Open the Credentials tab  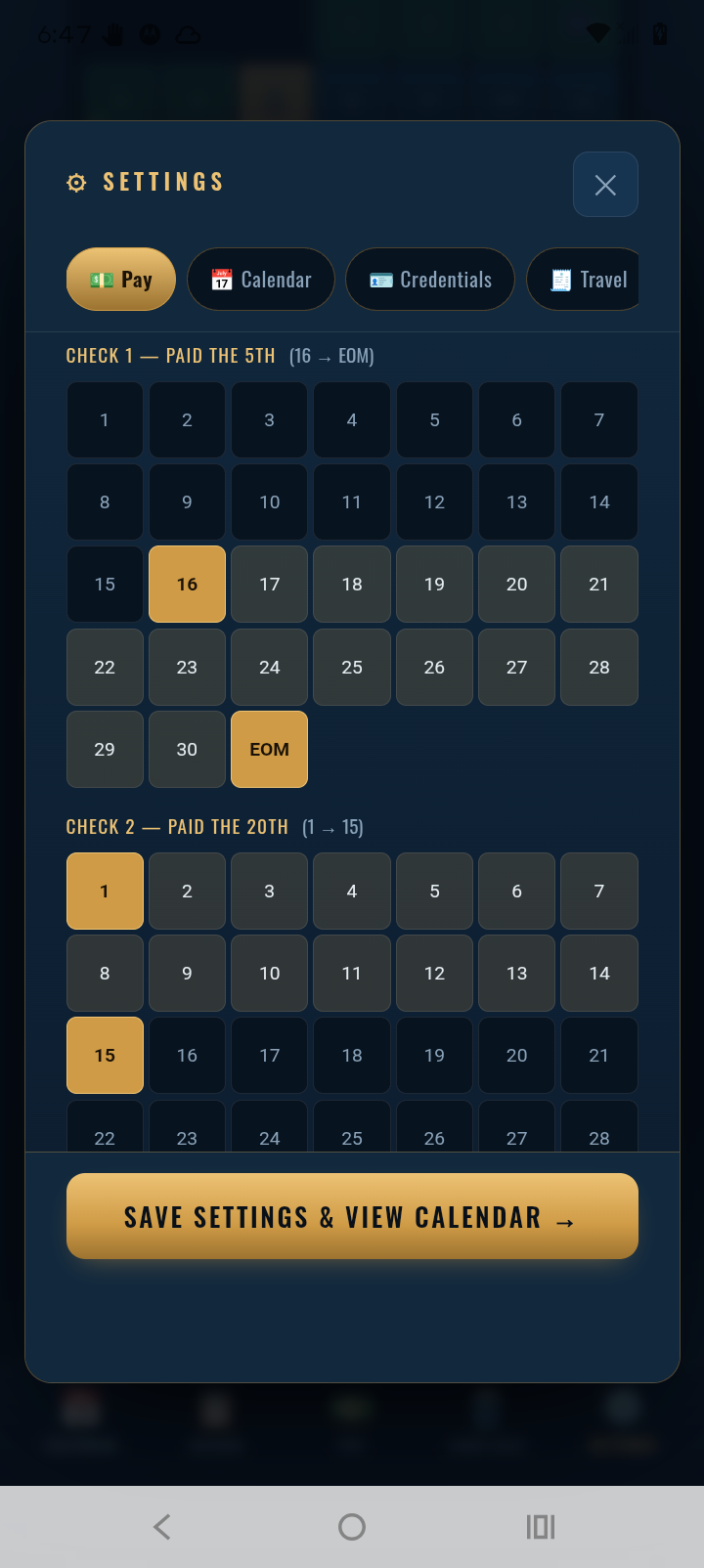(430, 280)
